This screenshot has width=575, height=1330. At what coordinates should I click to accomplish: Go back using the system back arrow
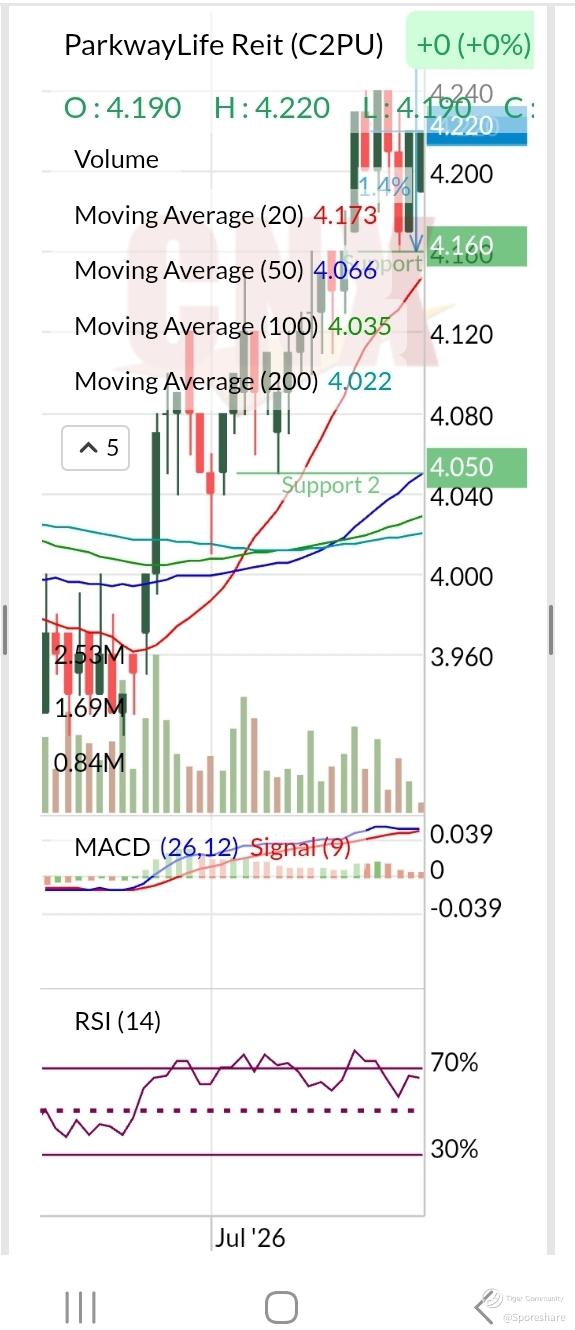(486, 1307)
